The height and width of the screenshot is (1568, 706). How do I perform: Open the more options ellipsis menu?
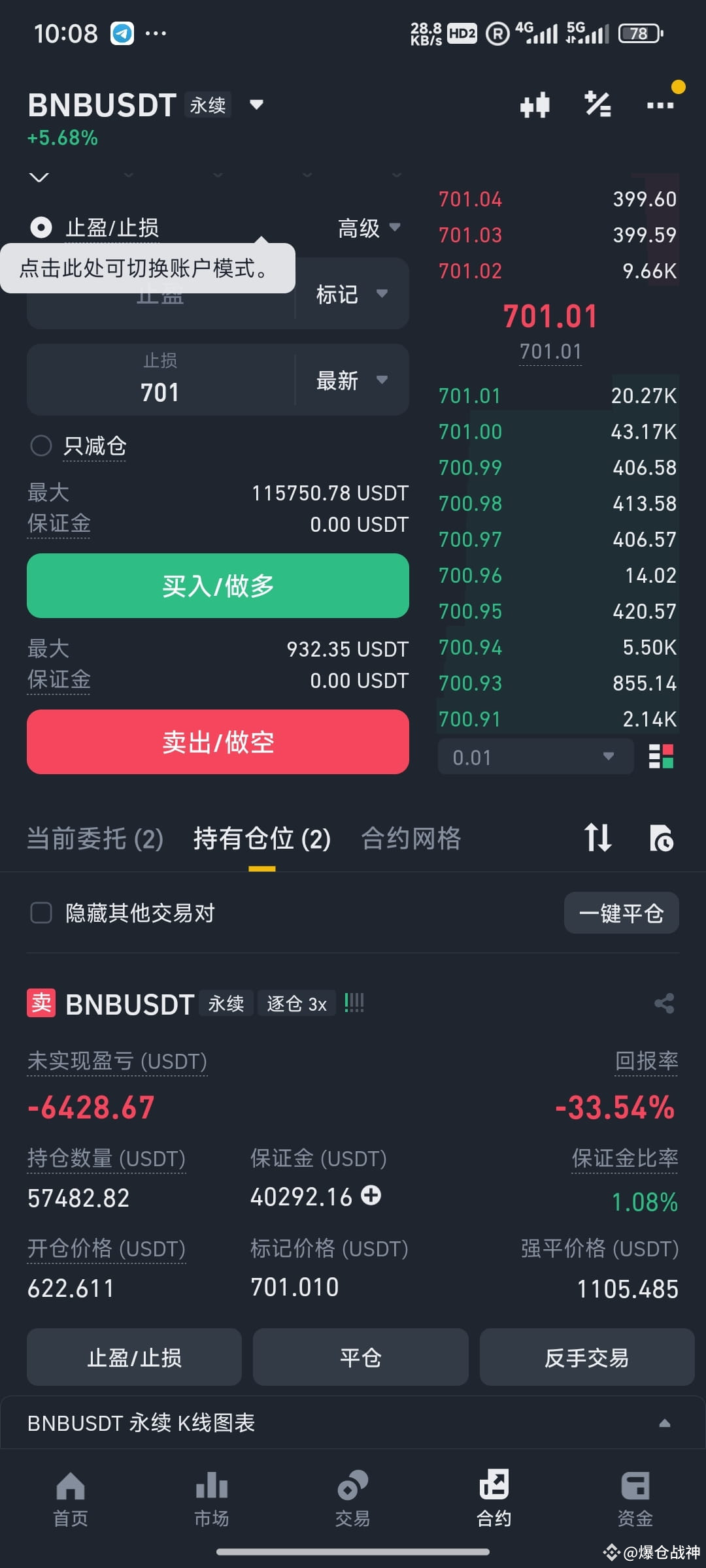(660, 105)
